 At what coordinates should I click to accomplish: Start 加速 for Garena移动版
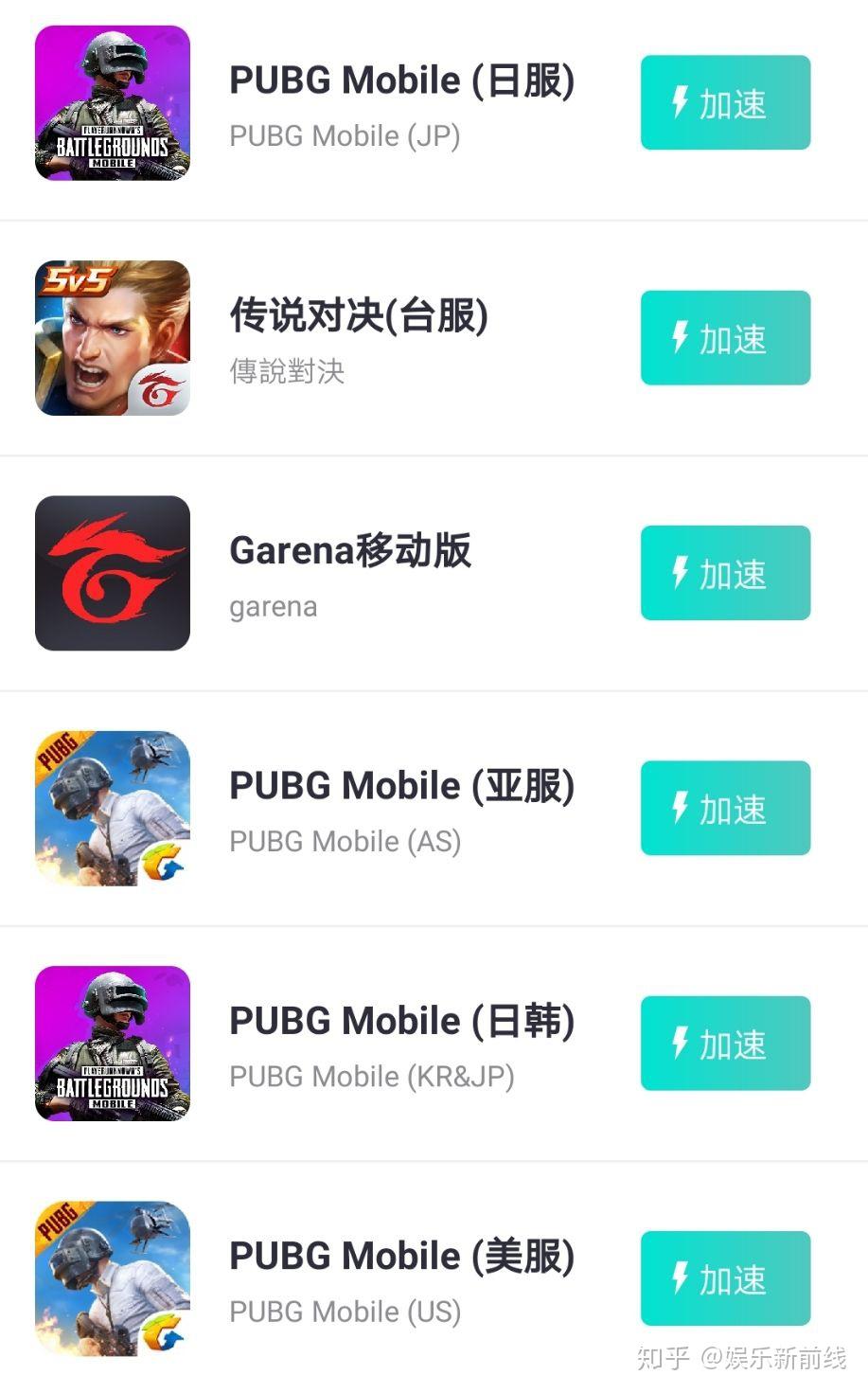pos(725,573)
